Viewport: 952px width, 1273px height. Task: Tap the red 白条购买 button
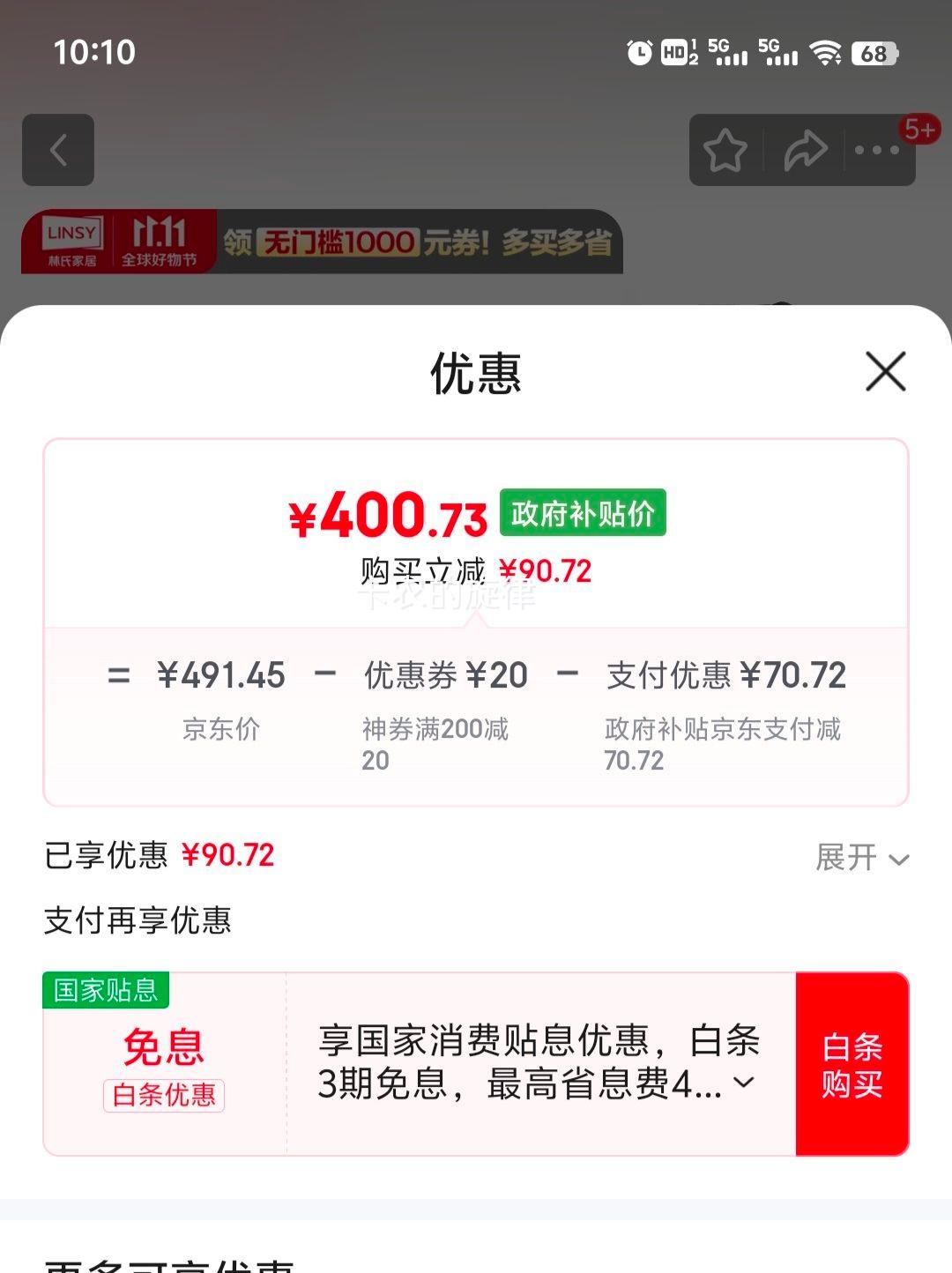pos(852,1064)
